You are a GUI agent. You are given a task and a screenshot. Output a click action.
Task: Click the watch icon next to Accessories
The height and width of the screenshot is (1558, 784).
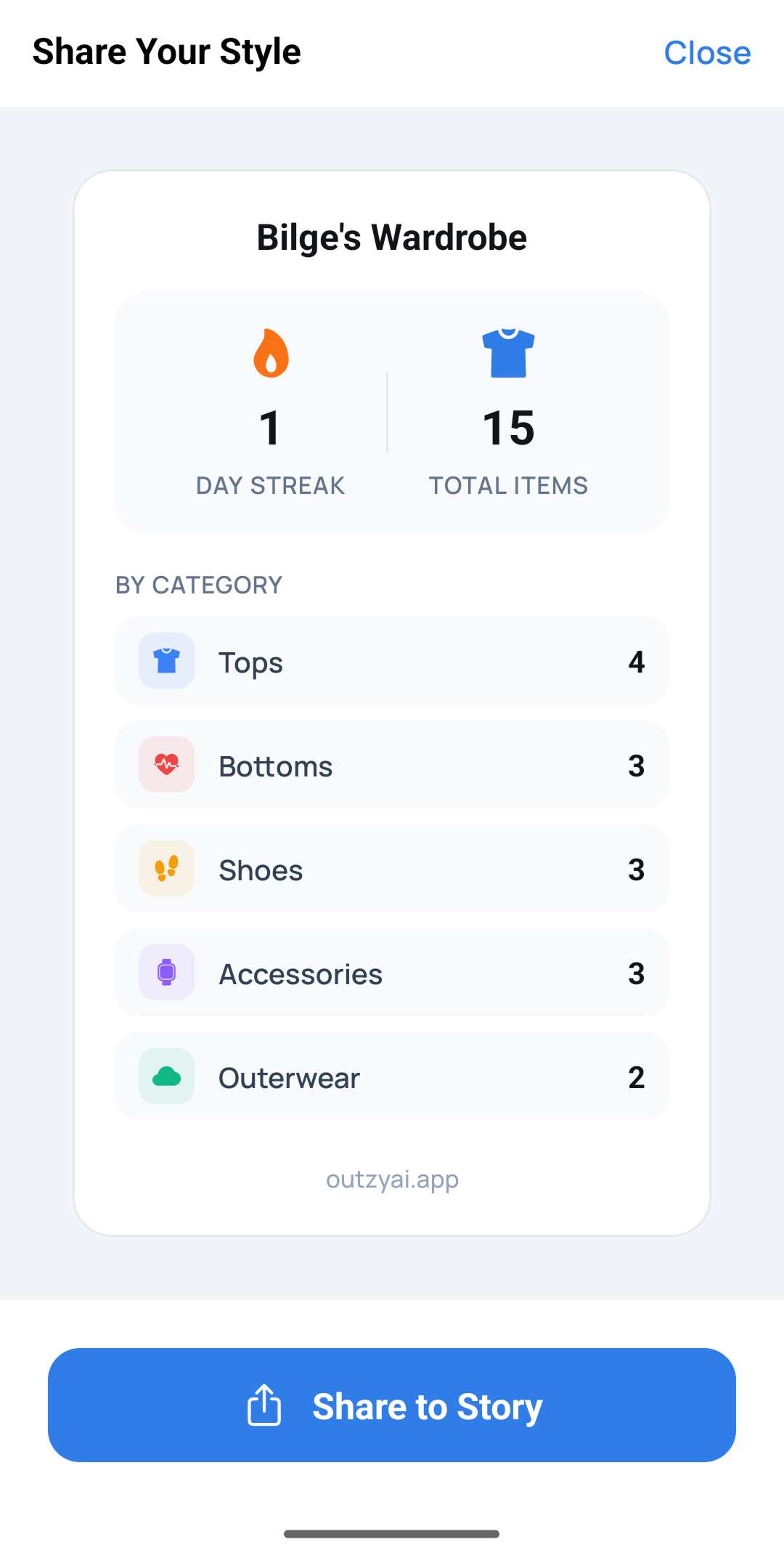(166, 973)
